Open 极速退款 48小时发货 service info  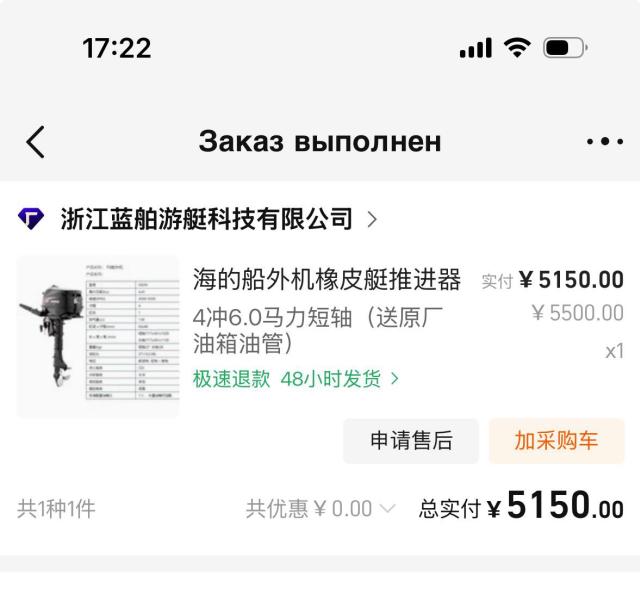click(x=296, y=379)
